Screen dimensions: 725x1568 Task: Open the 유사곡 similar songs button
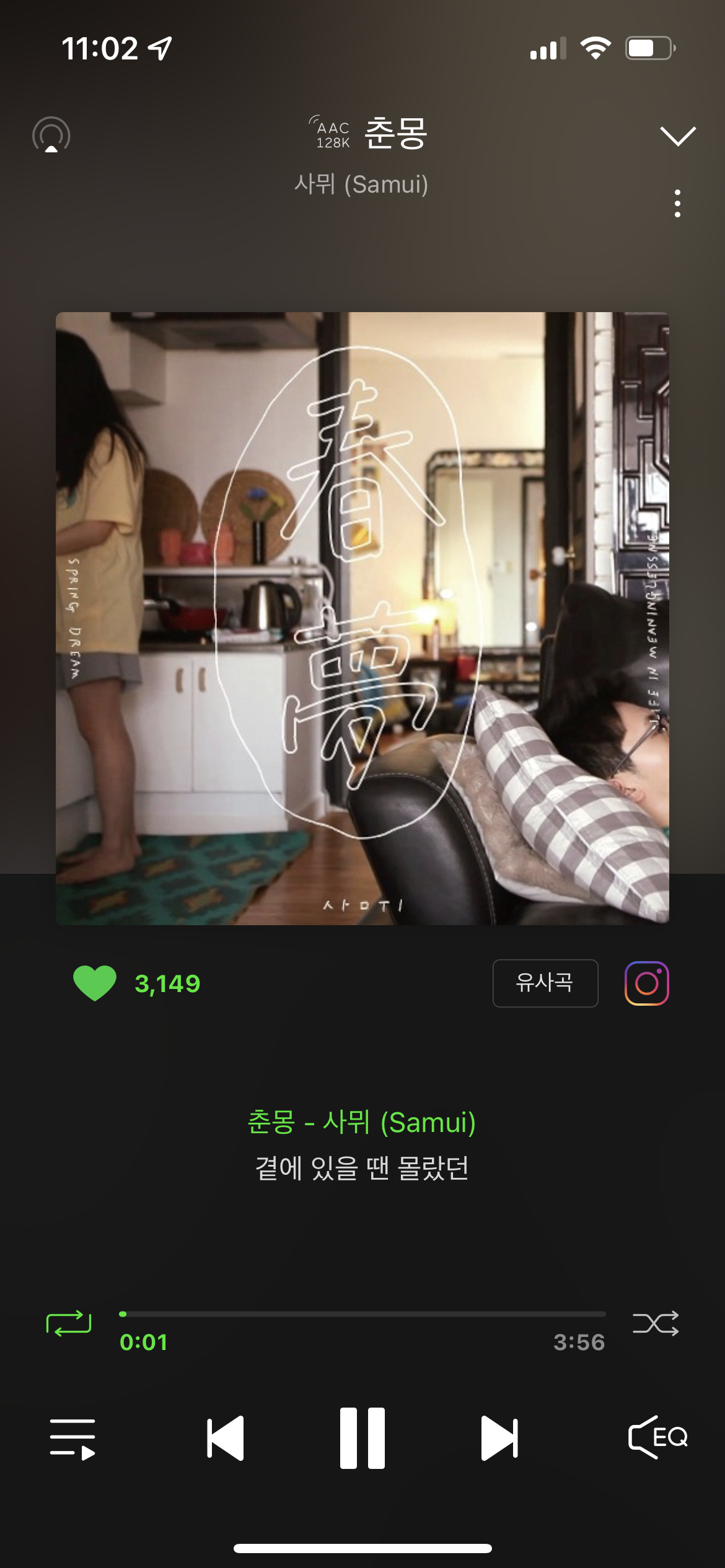(x=545, y=983)
